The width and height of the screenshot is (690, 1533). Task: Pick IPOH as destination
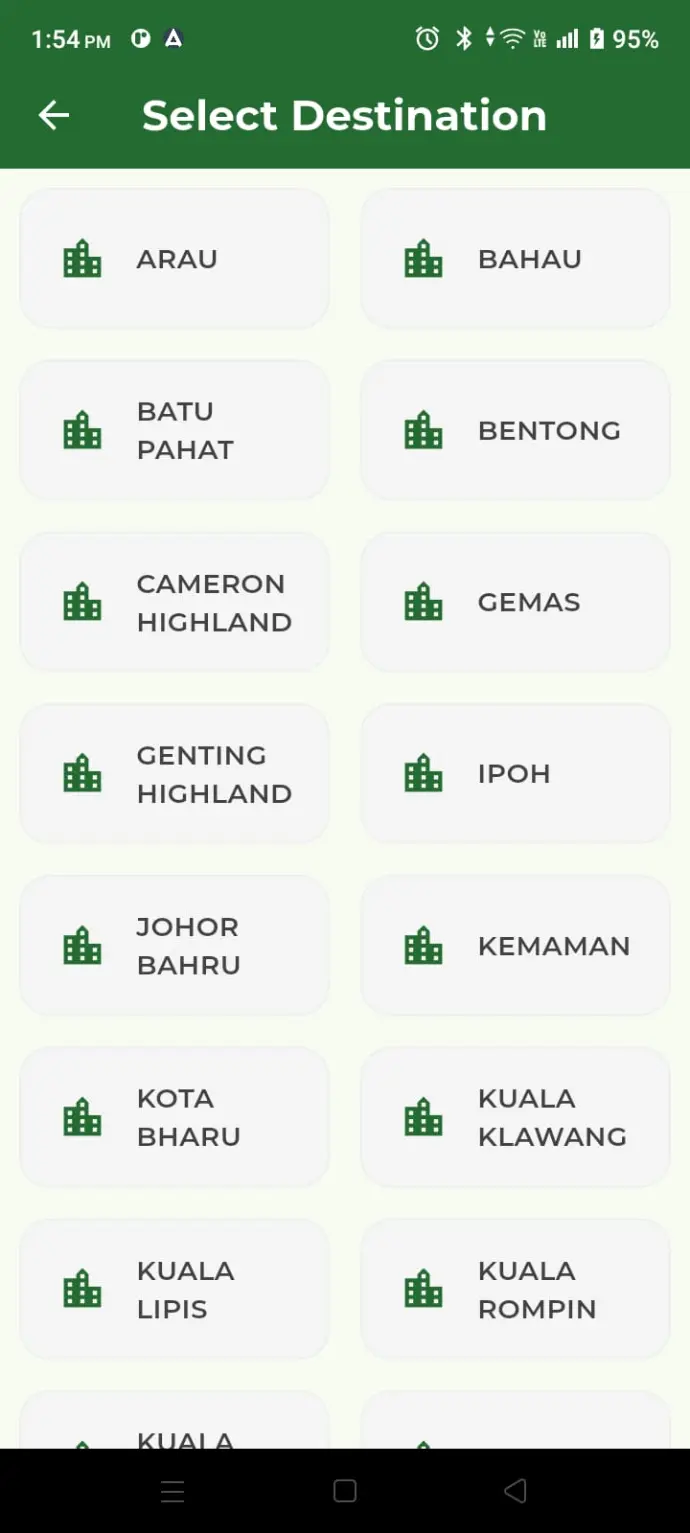[515, 774]
